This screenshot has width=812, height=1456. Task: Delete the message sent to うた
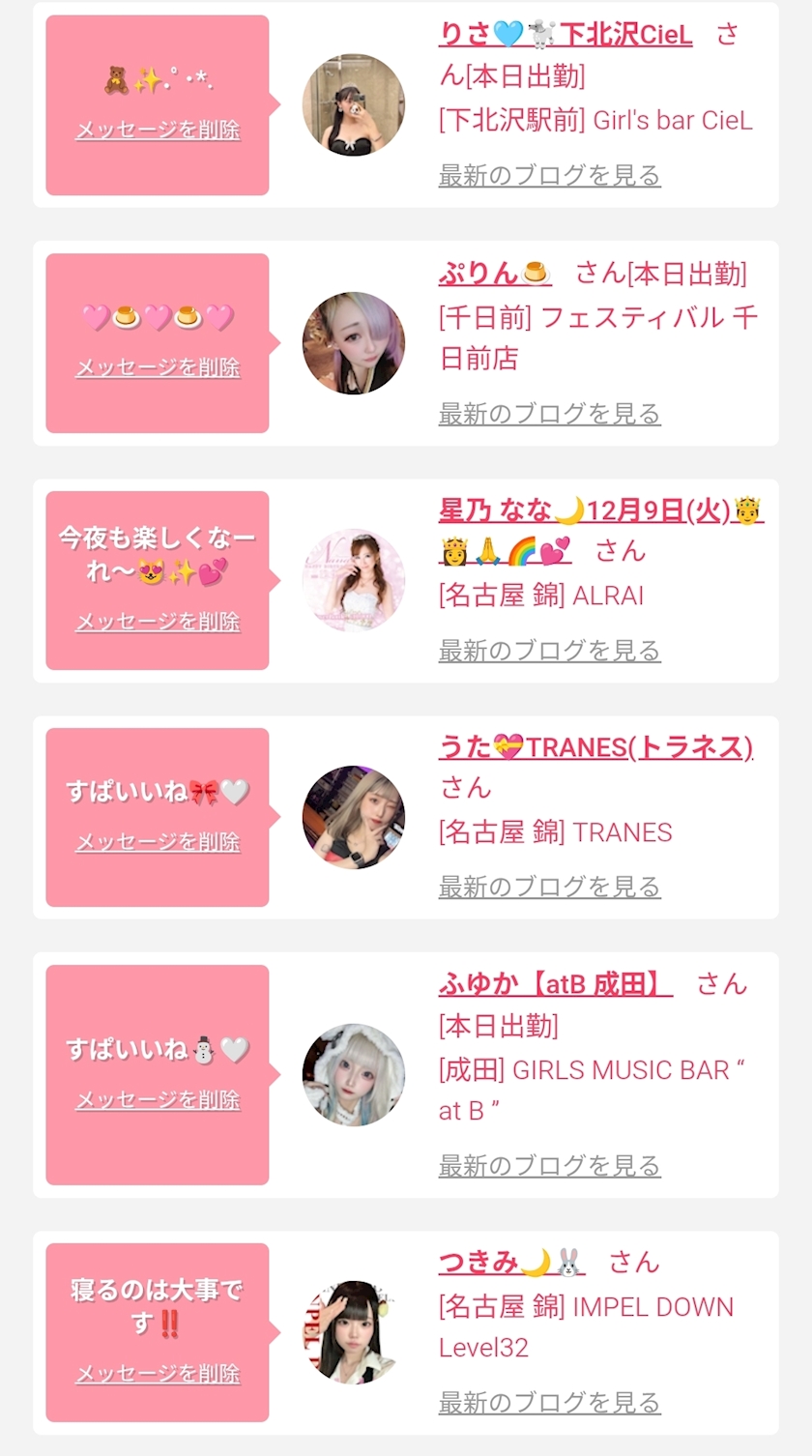(158, 842)
